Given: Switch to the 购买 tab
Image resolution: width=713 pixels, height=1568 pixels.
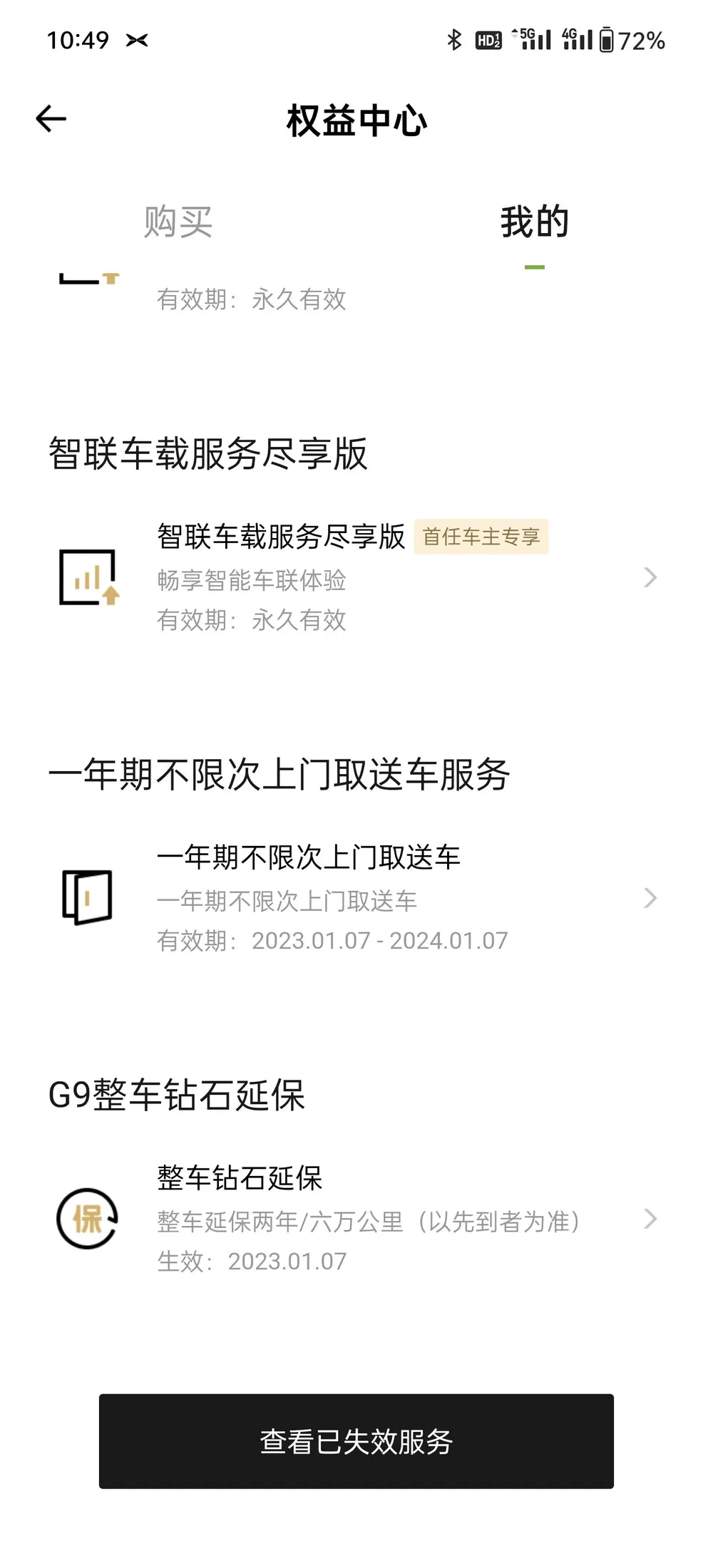Looking at the screenshot, I should [178, 222].
